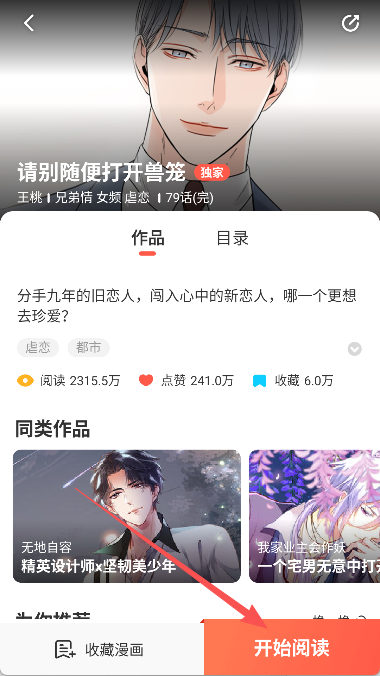
Task: Open the 我家业主会作妖 comic card
Action: coord(314,516)
